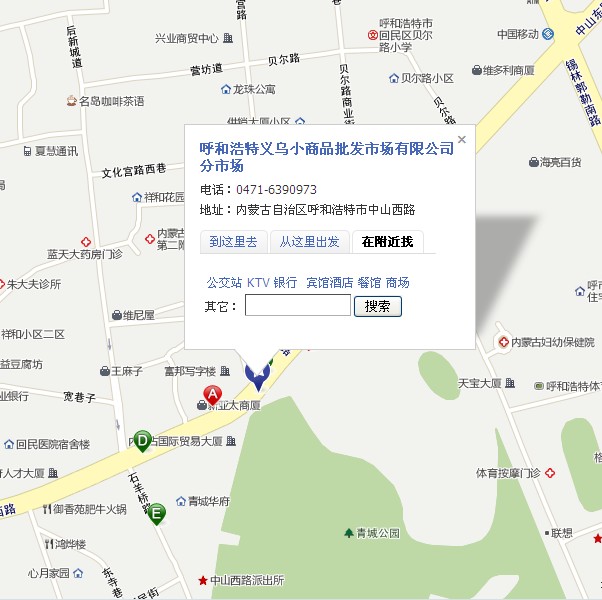Open green map marker E
The width and height of the screenshot is (602, 600).
[156, 513]
